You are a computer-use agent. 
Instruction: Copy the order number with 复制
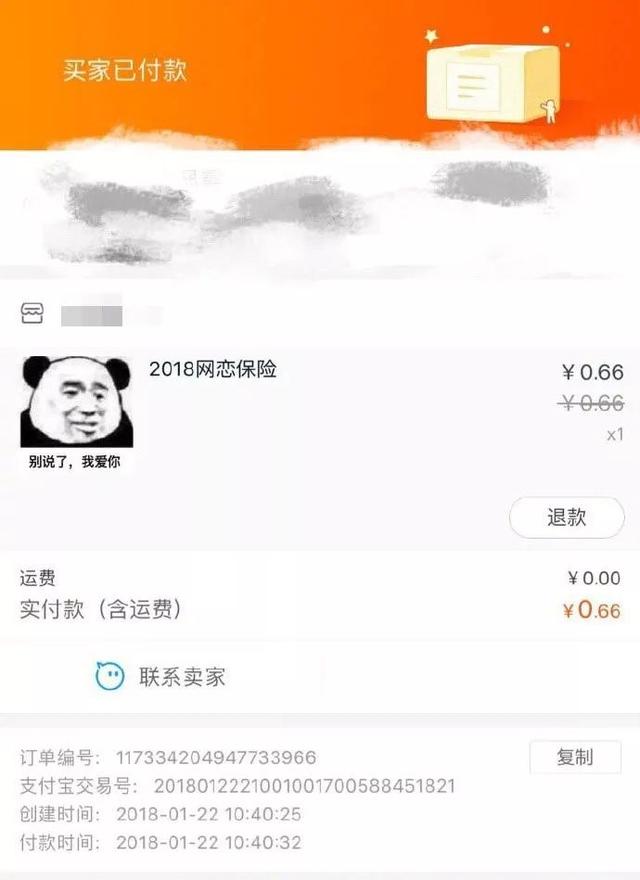point(574,757)
